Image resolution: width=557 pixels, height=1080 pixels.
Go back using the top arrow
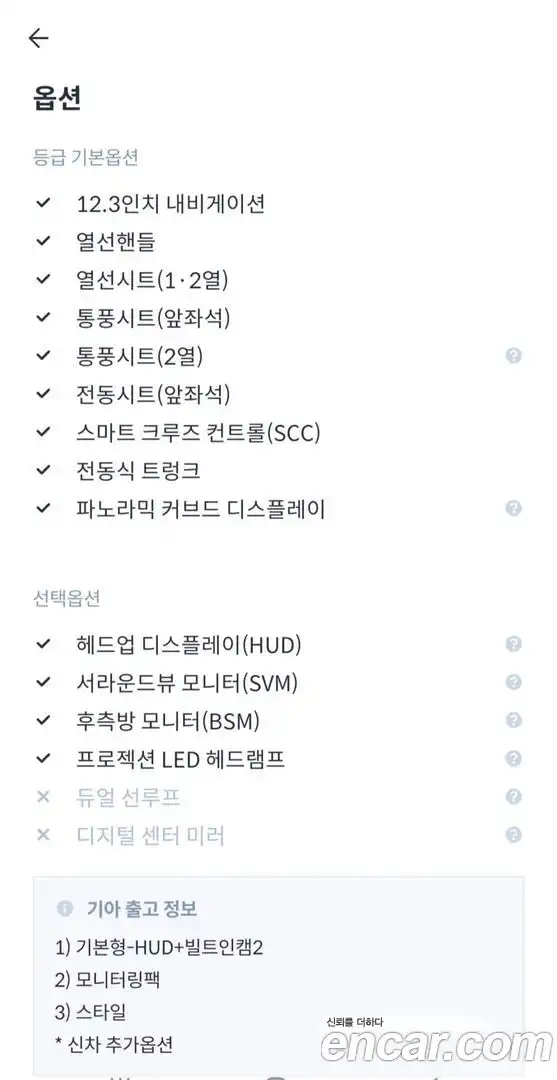point(39,38)
